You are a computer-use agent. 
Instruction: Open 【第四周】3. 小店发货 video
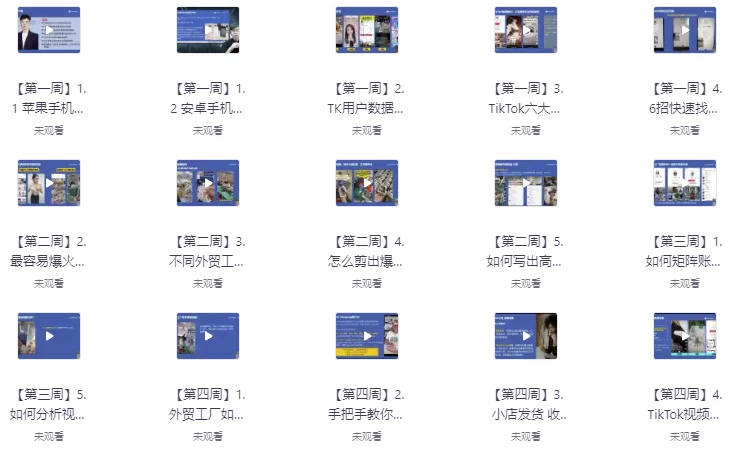tap(526, 336)
